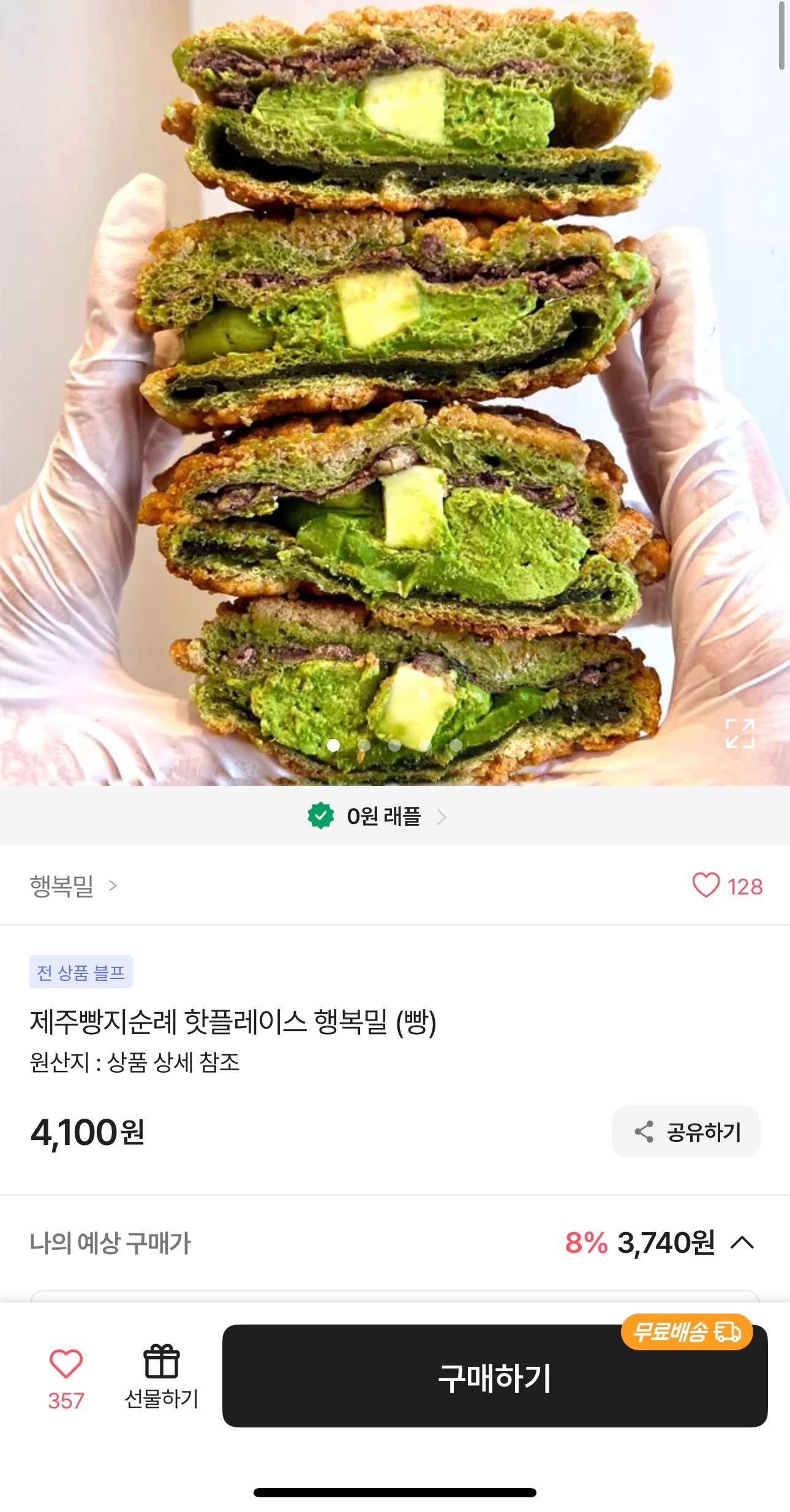The width and height of the screenshot is (790, 1512).
Task: Tap the 공유하기 share button
Action: tap(686, 1132)
